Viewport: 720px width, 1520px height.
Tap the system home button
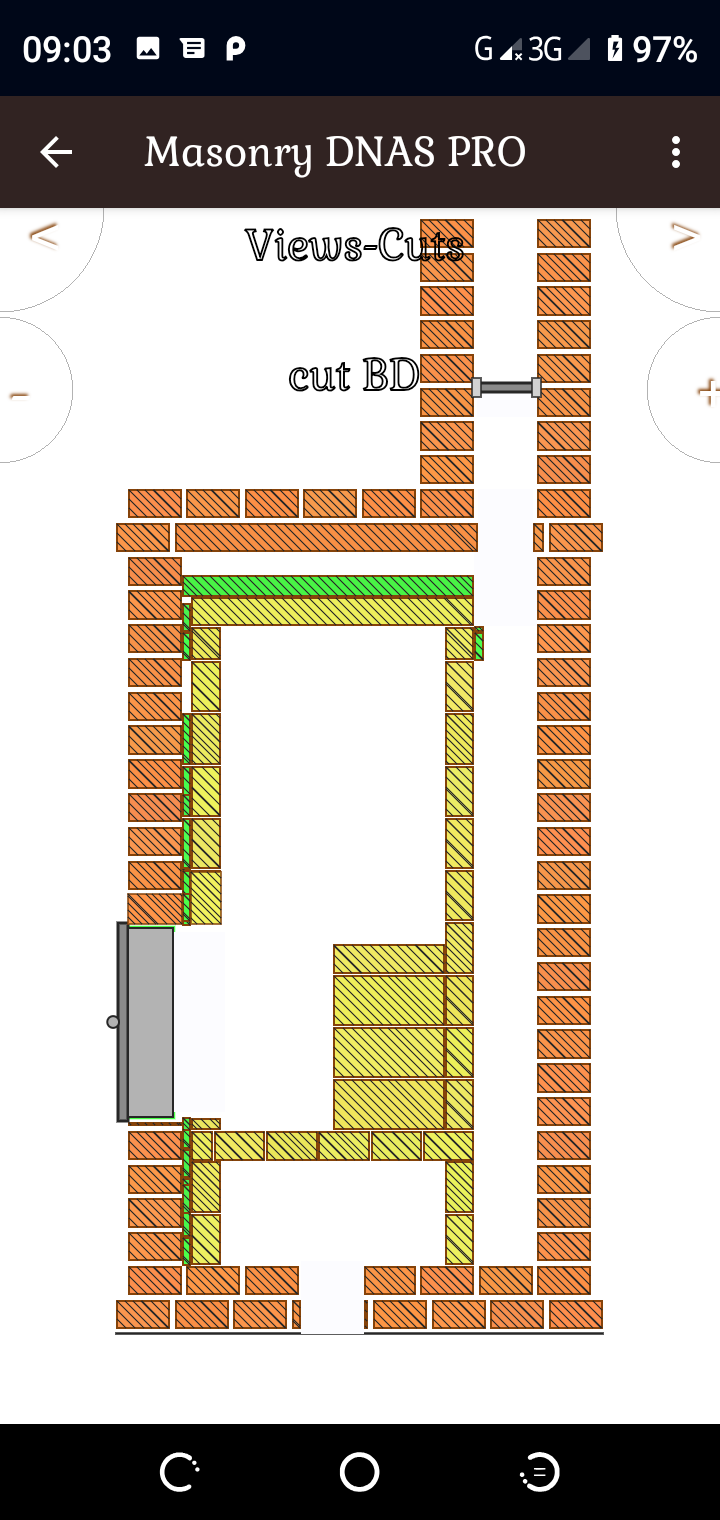coord(359,1472)
